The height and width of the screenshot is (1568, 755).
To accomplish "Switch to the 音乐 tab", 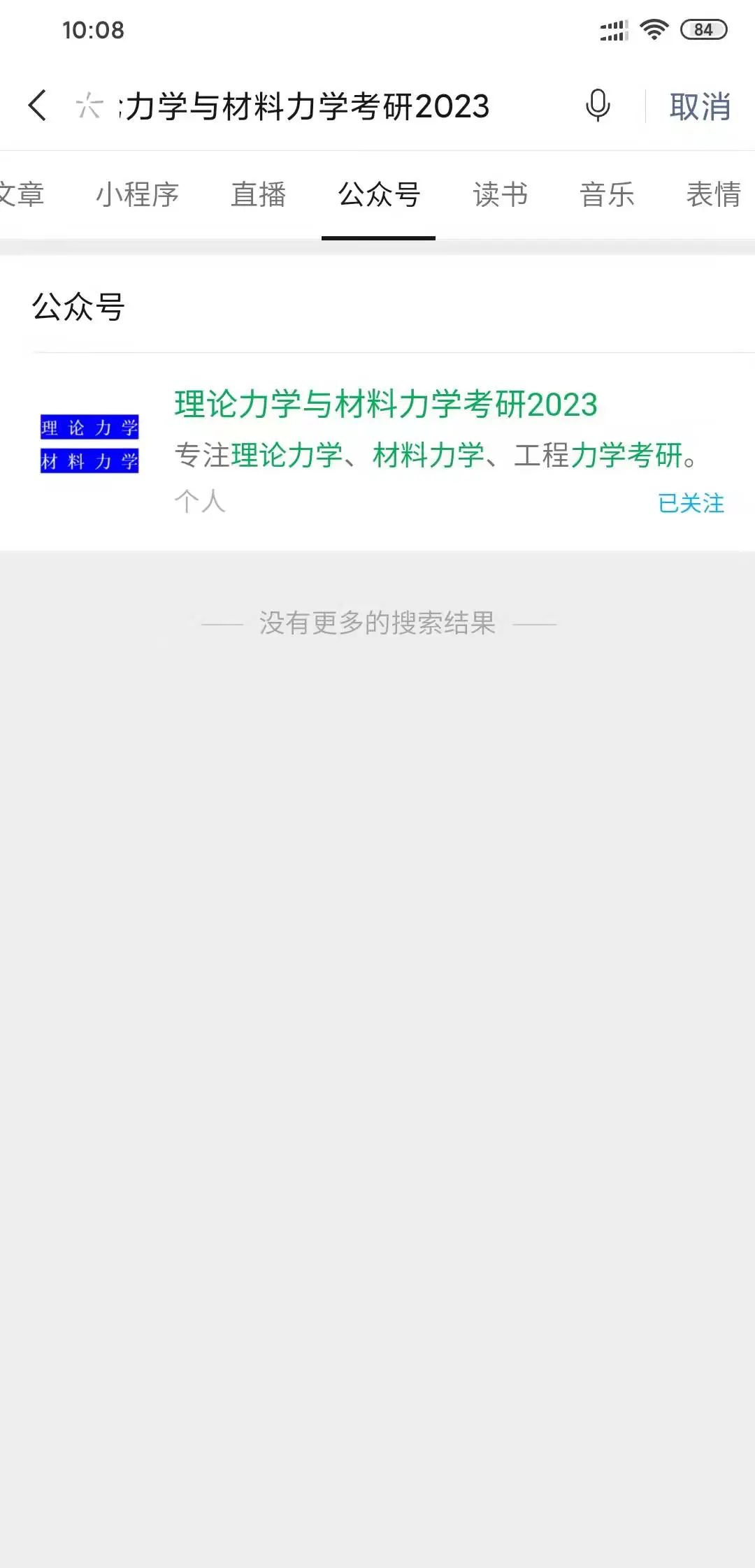I will pos(607,194).
